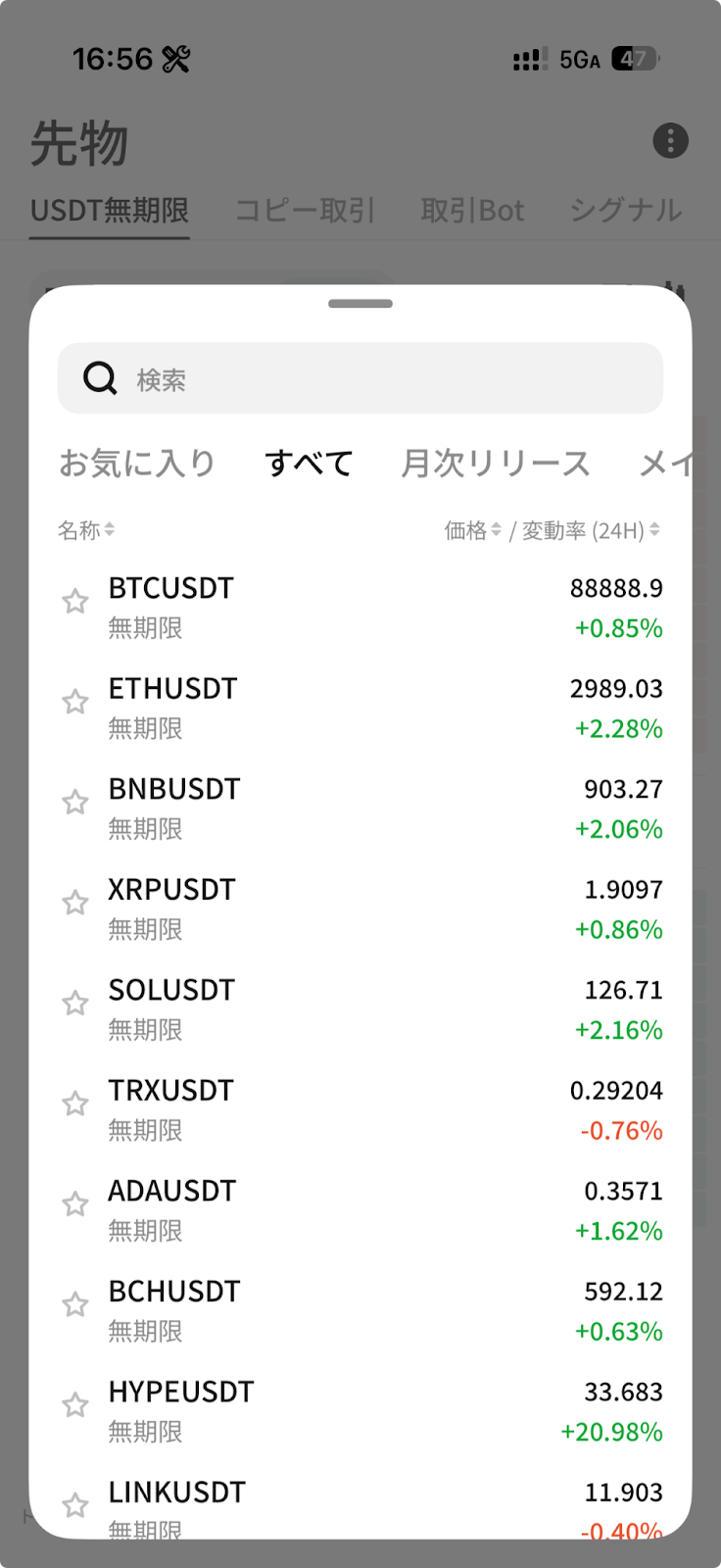721x1568 pixels.
Task: Tap the star next to BTCUSDT
Action: click(x=75, y=601)
